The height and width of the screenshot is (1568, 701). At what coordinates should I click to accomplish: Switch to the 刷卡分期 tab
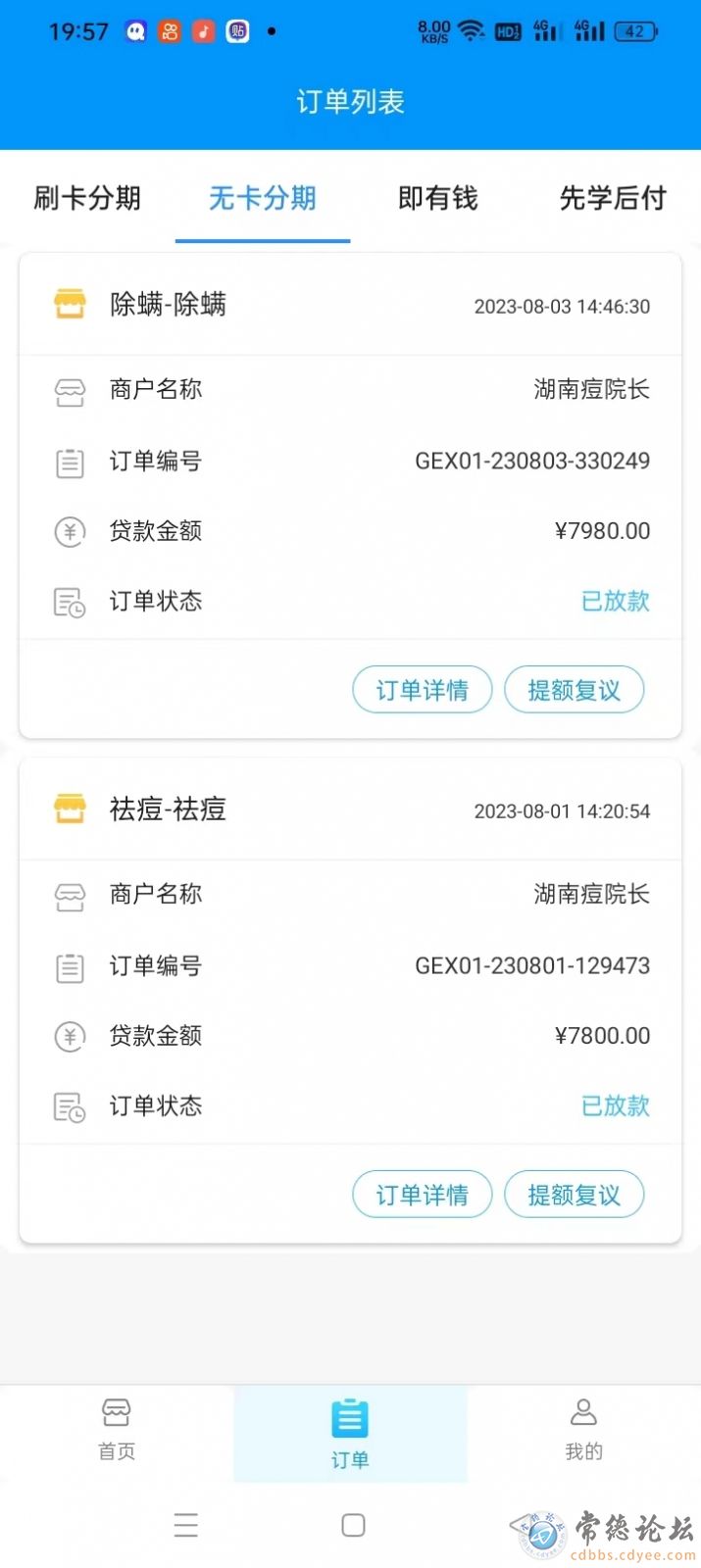[87, 198]
